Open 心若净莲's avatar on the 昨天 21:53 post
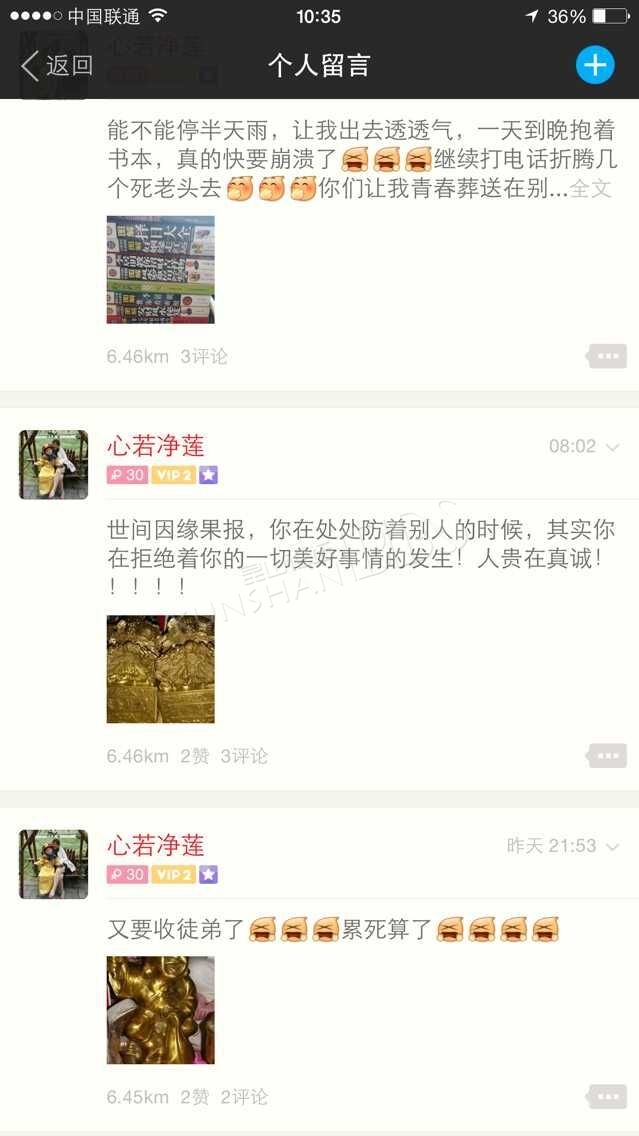The height and width of the screenshot is (1136, 639). click(x=54, y=864)
